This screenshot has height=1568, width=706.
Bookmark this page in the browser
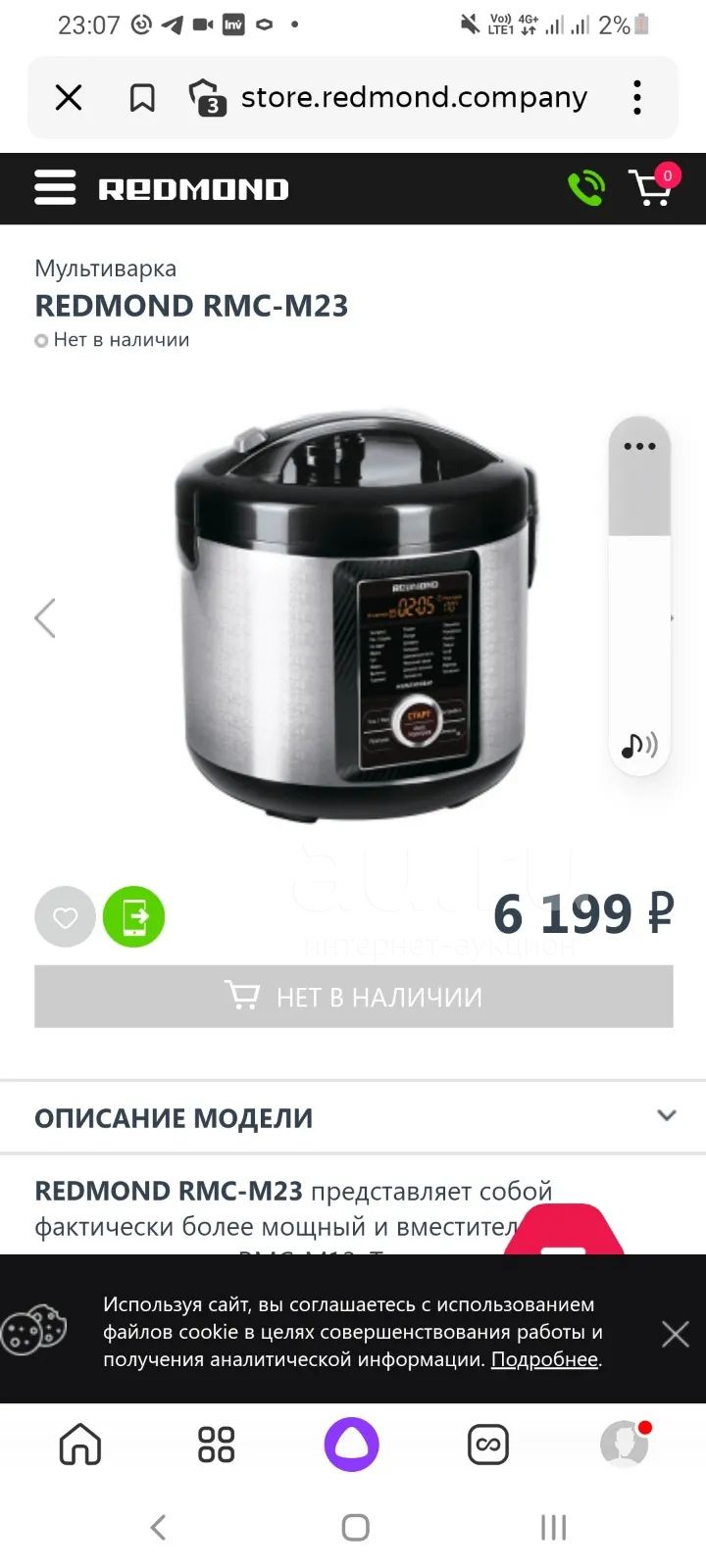(142, 97)
